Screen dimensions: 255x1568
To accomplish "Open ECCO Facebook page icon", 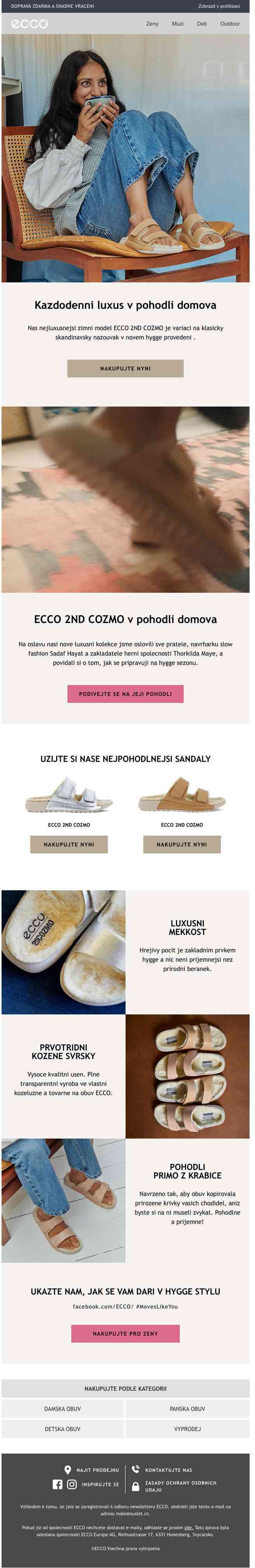I will [x=58, y=1484].
